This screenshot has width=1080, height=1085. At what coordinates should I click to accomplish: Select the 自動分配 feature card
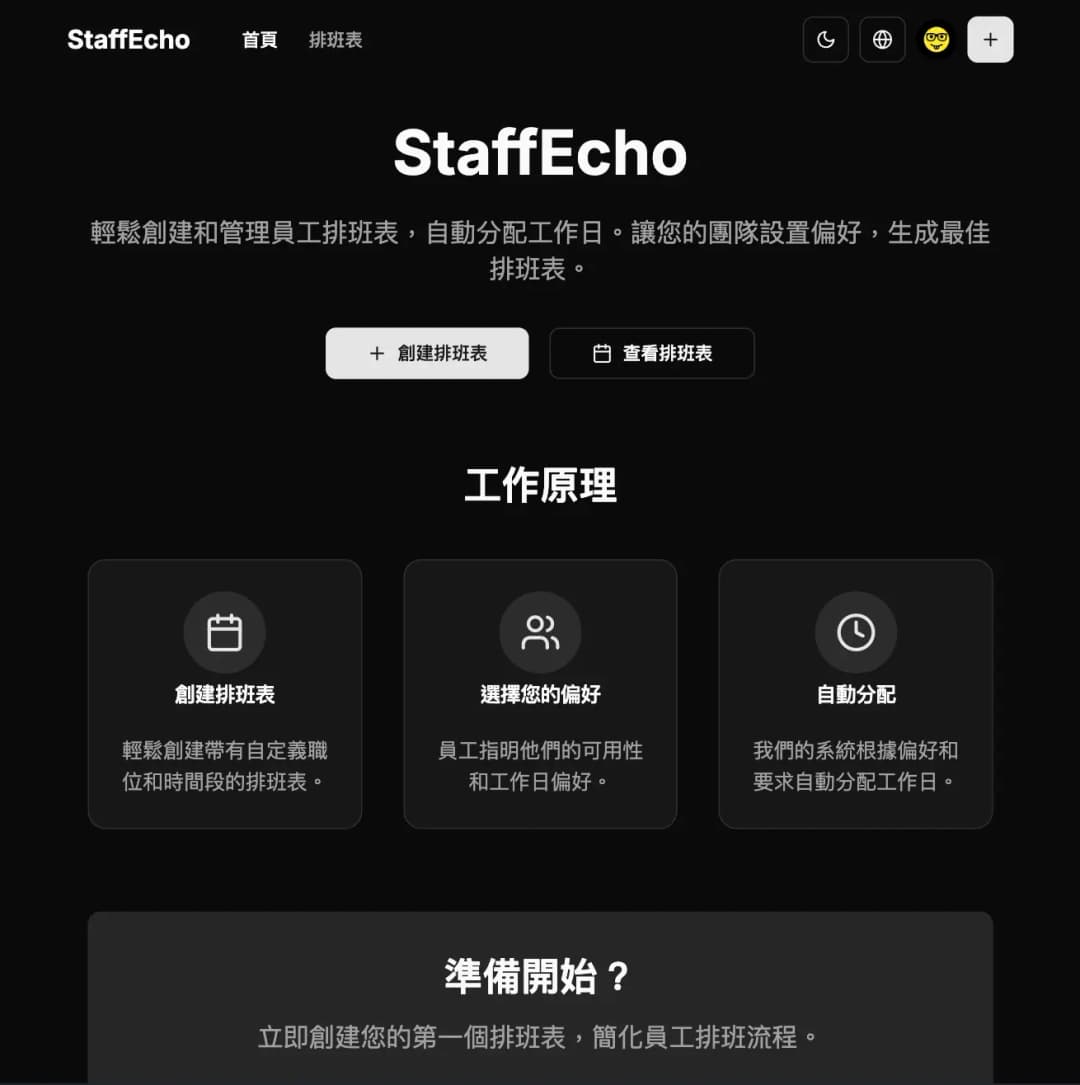coord(856,694)
